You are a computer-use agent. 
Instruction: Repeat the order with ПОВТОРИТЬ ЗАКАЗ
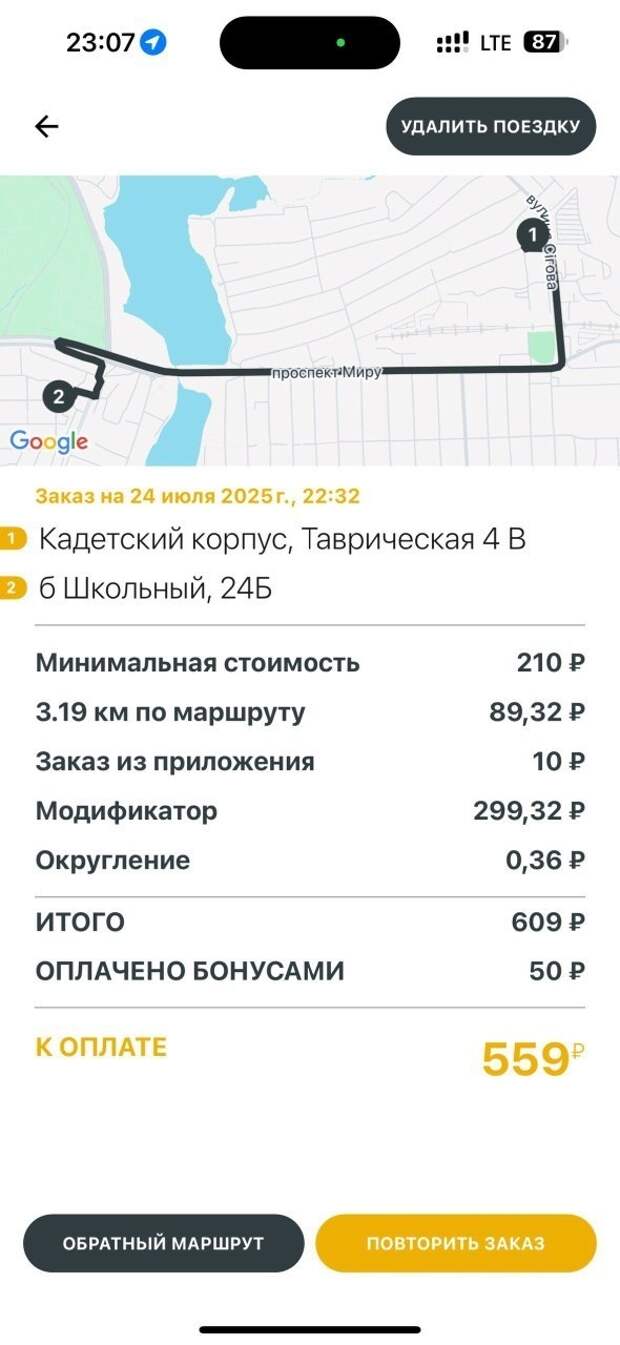456,1243
